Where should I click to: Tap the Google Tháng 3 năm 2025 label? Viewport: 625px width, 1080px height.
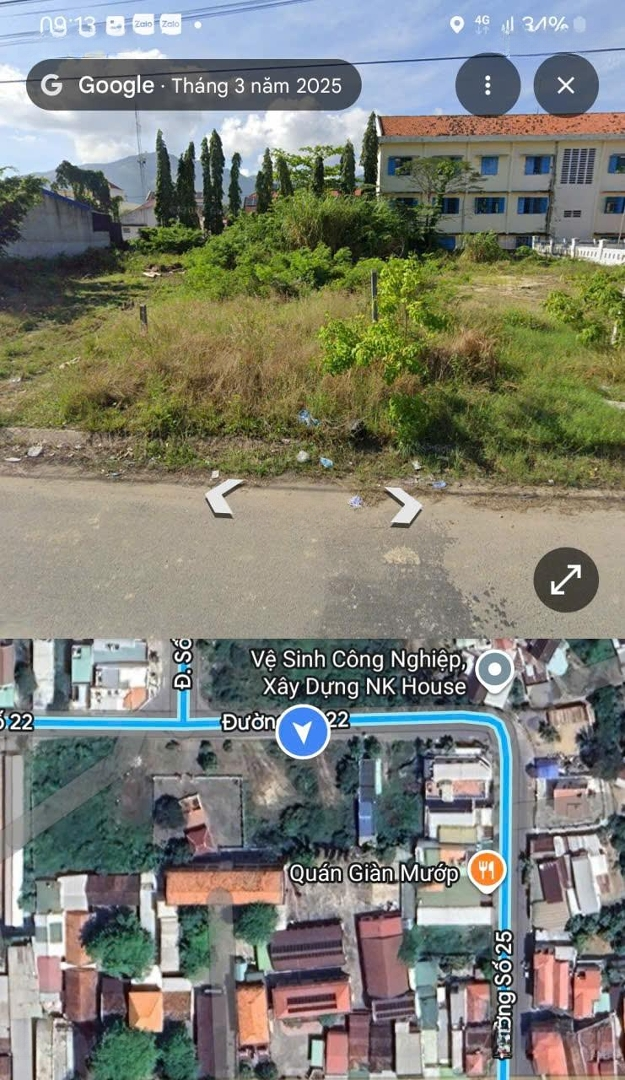point(193,85)
